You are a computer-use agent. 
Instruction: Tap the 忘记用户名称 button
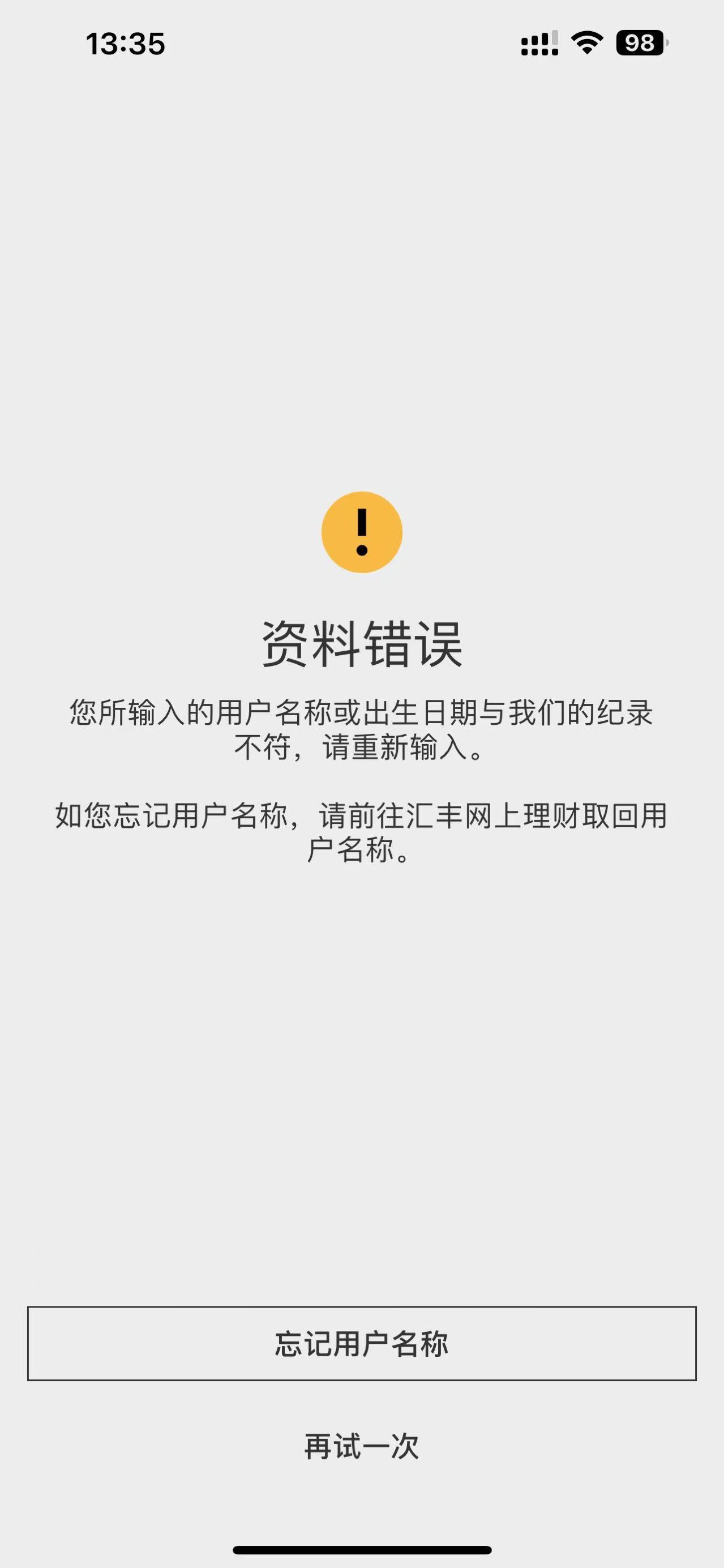click(361, 1343)
